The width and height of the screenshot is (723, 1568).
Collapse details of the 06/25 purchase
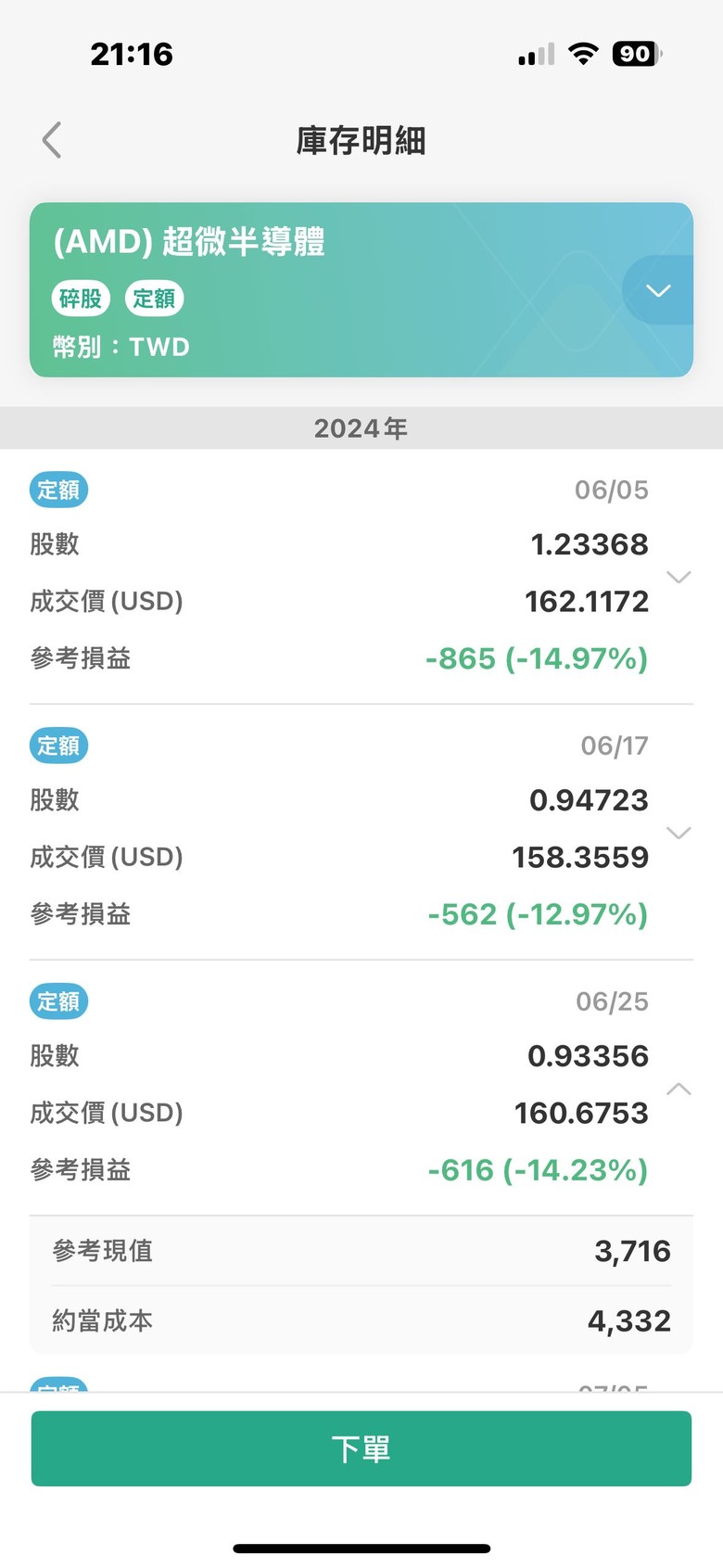coord(679,1089)
